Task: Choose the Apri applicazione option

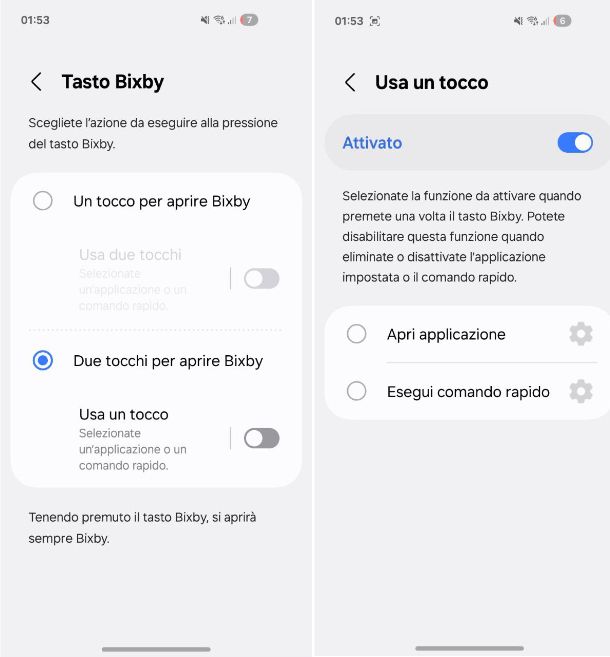Action: point(357,334)
